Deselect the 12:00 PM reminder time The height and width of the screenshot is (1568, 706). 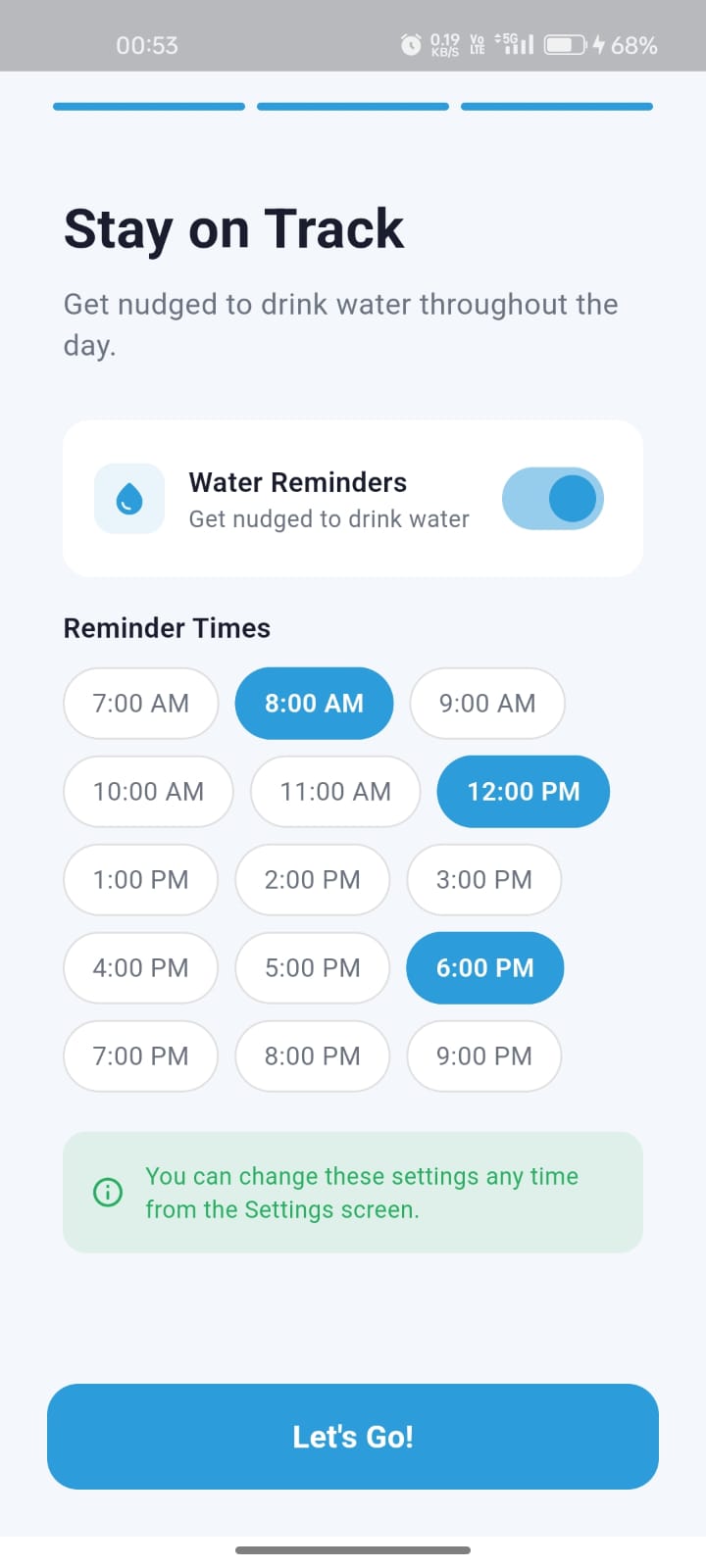coord(523,792)
